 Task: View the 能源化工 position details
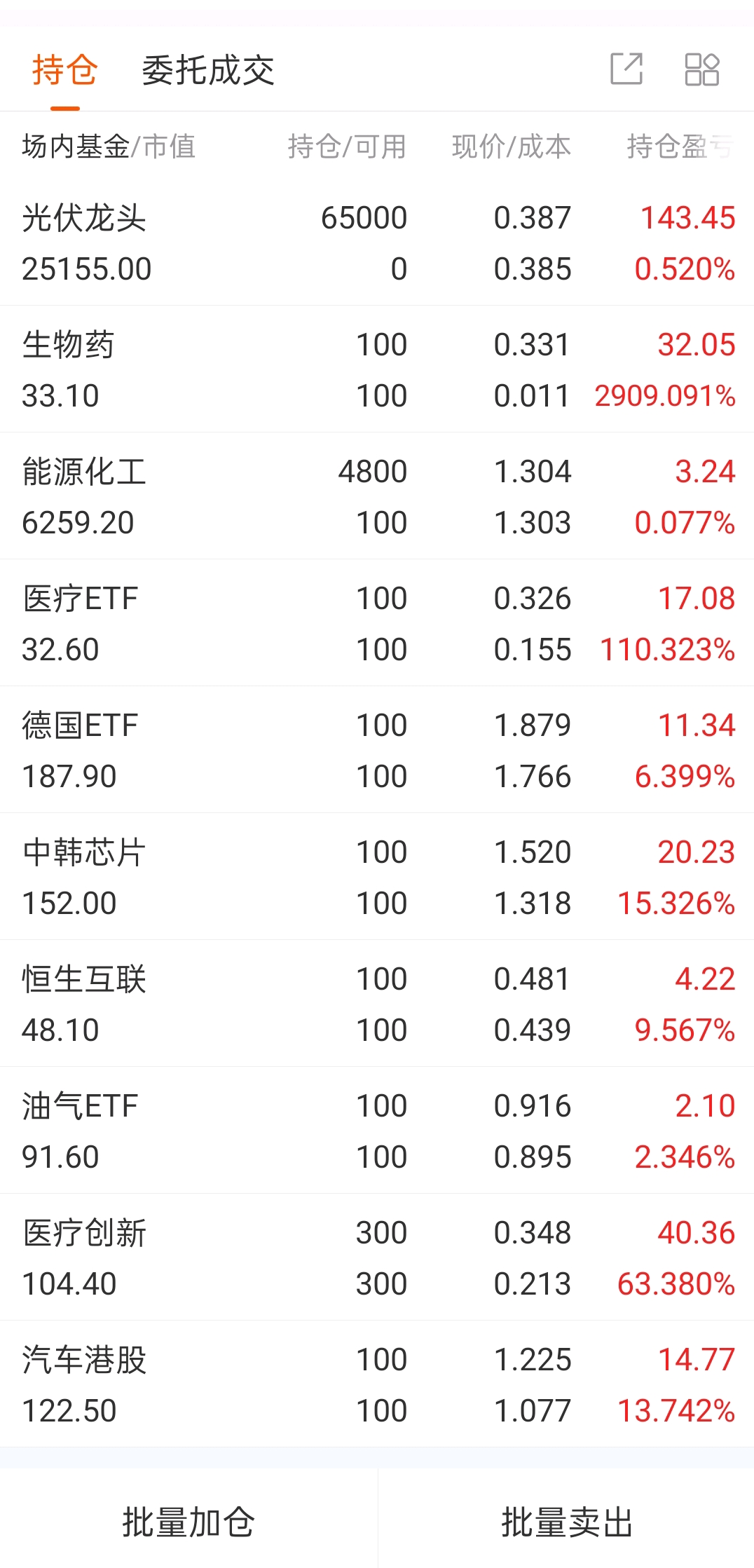377,496
